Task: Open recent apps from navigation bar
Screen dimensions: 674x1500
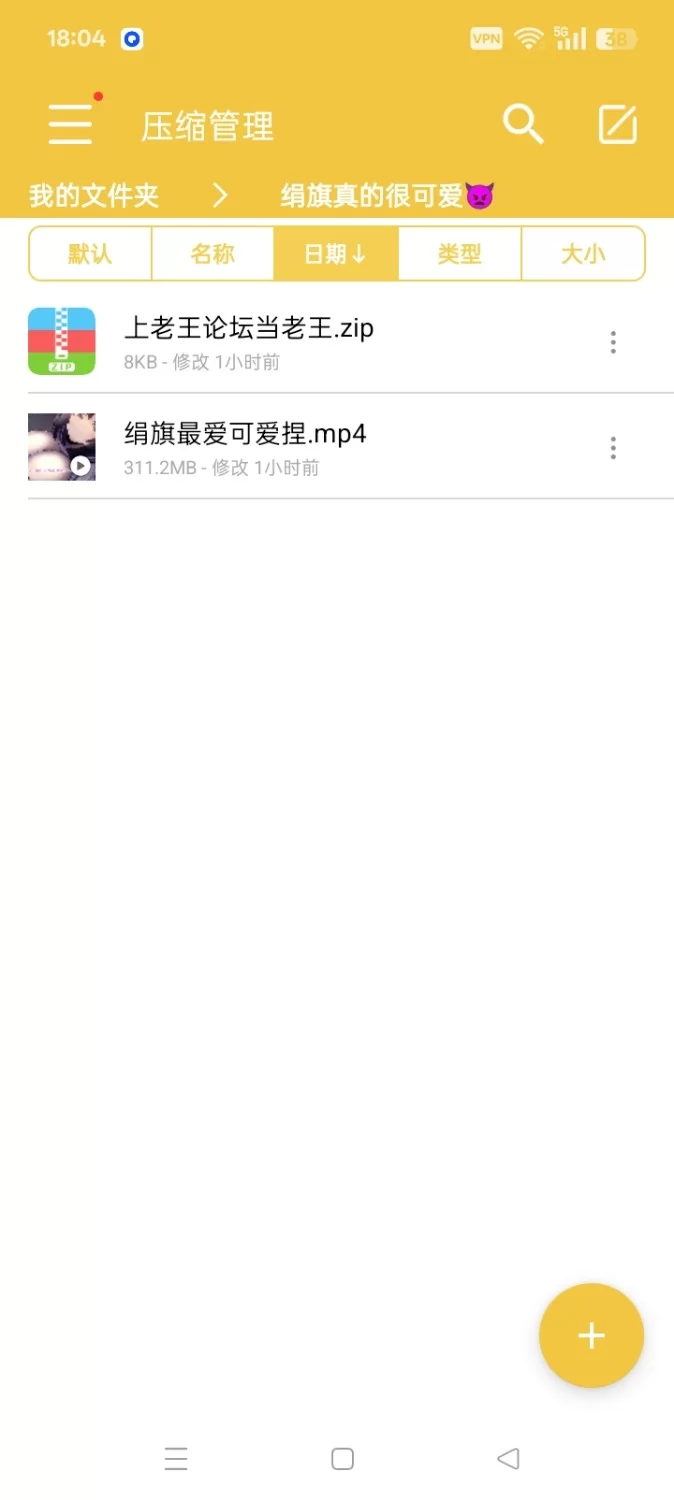Action: [176, 1459]
